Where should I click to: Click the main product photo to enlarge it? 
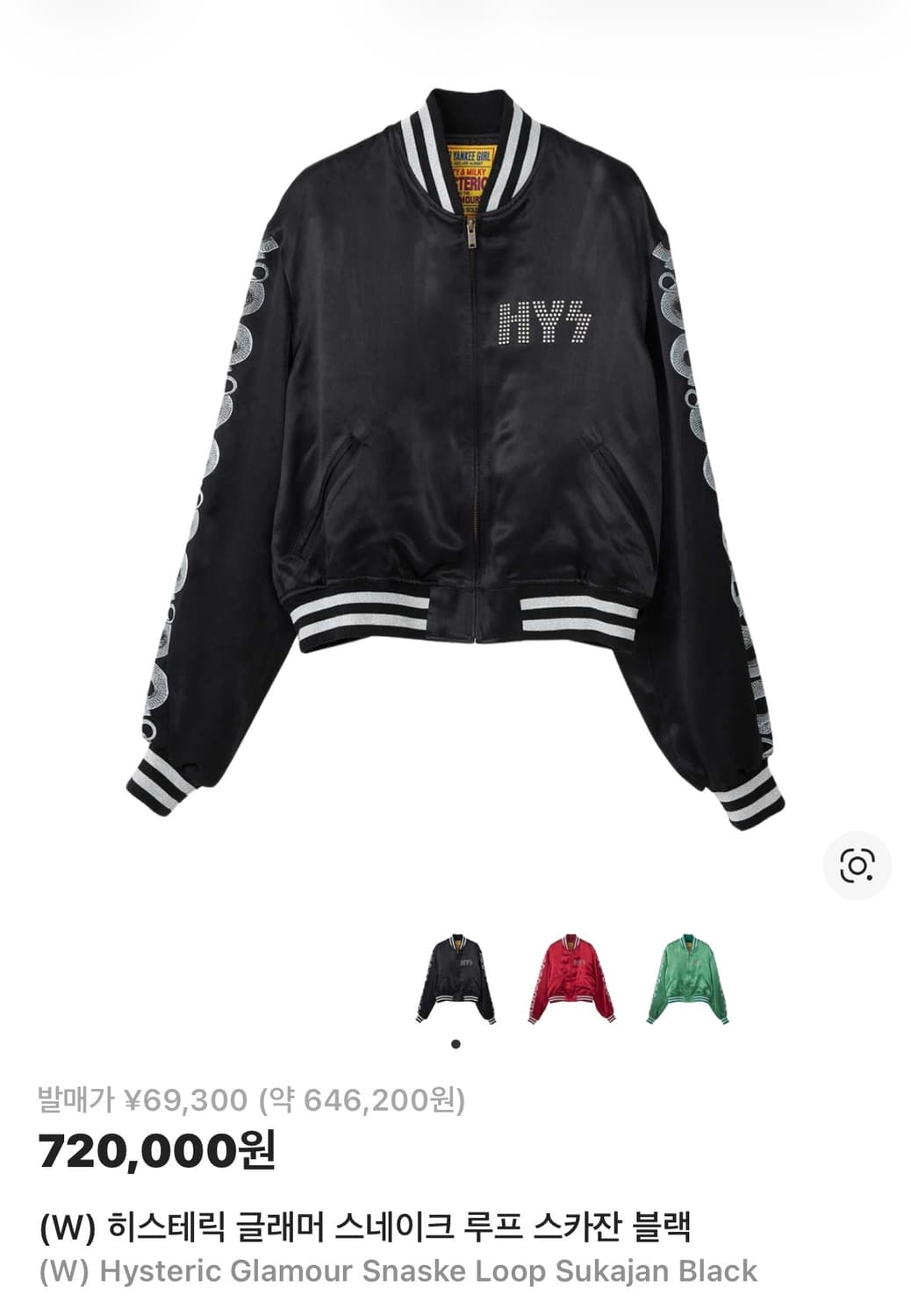[x=455, y=439]
